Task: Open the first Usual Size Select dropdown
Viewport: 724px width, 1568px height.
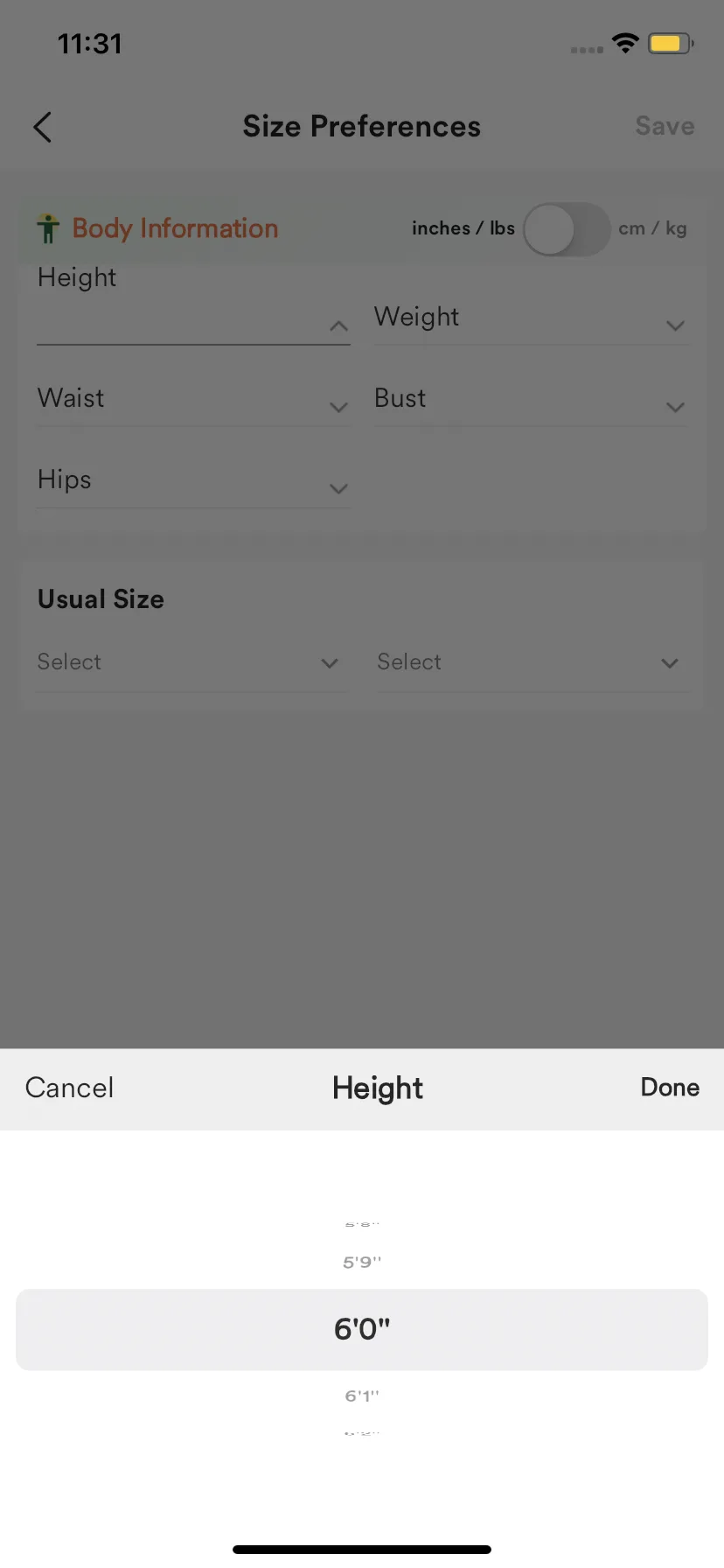Action: point(188,662)
